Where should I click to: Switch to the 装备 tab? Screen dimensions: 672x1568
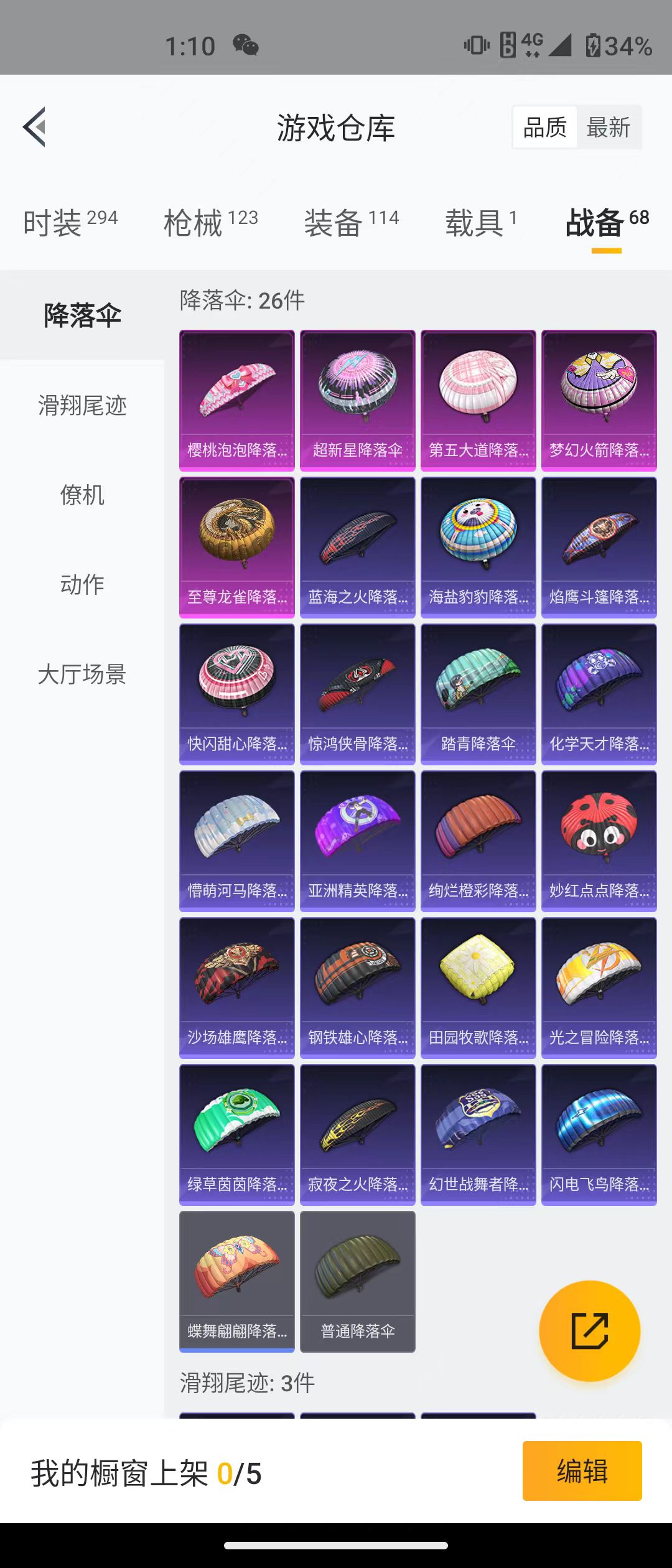(351, 222)
